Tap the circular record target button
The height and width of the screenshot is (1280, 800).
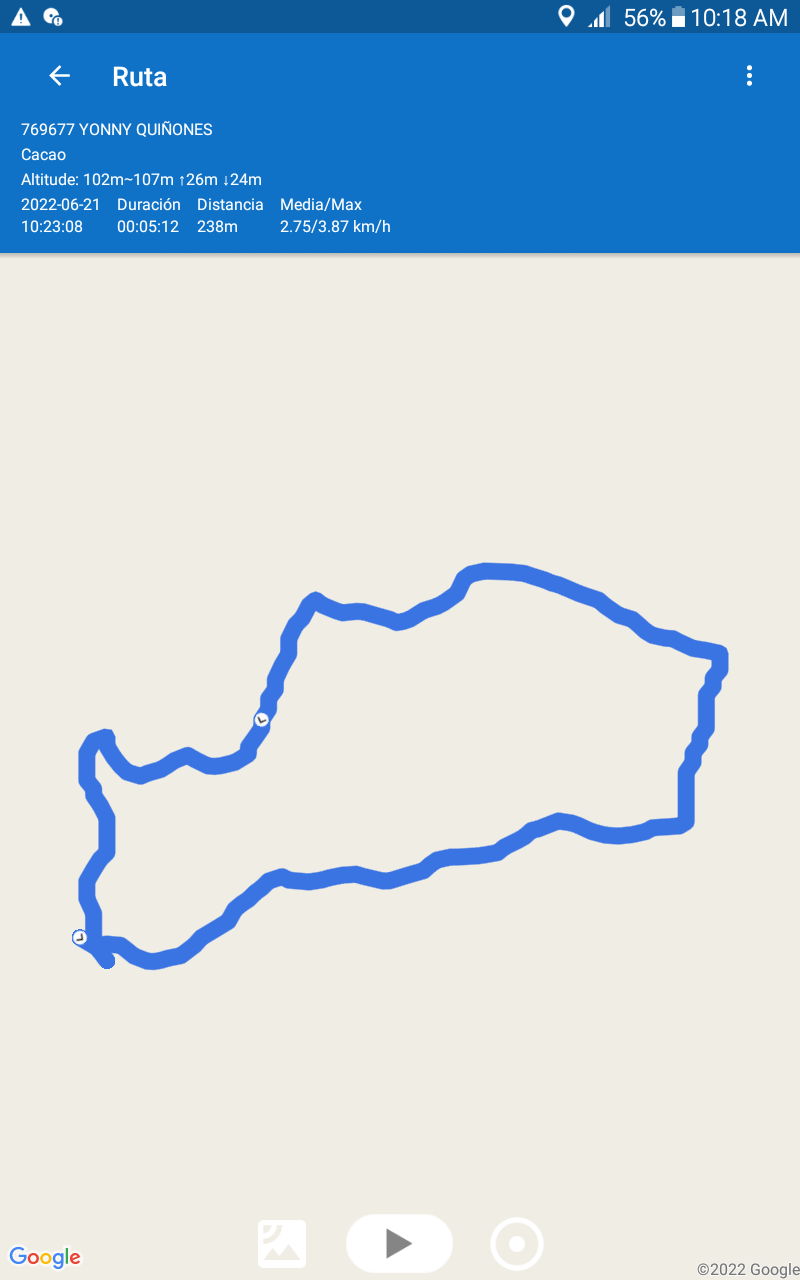(517, 1244)
